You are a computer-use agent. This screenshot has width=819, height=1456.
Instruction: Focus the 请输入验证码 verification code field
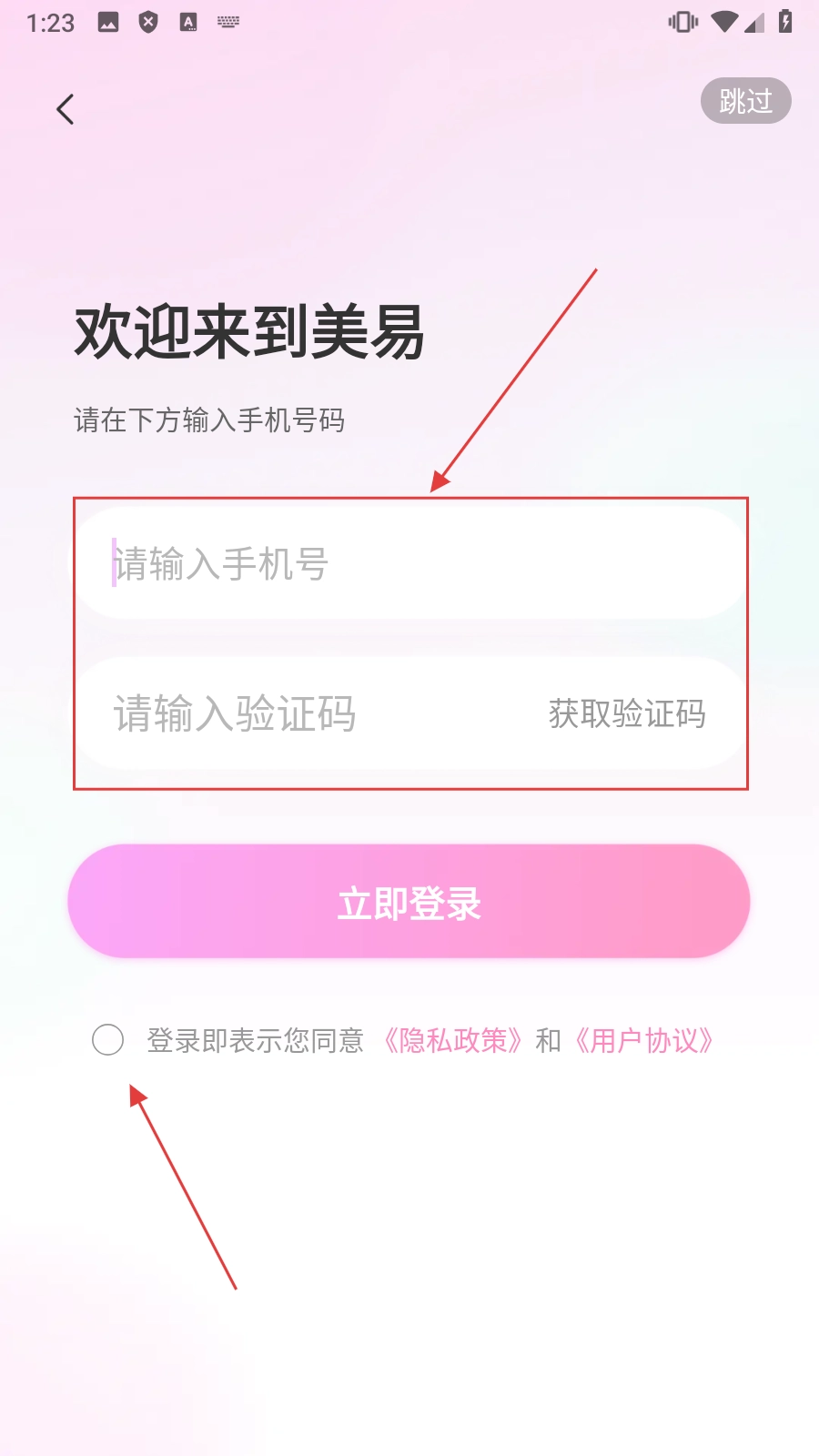[x=309, y=713]
